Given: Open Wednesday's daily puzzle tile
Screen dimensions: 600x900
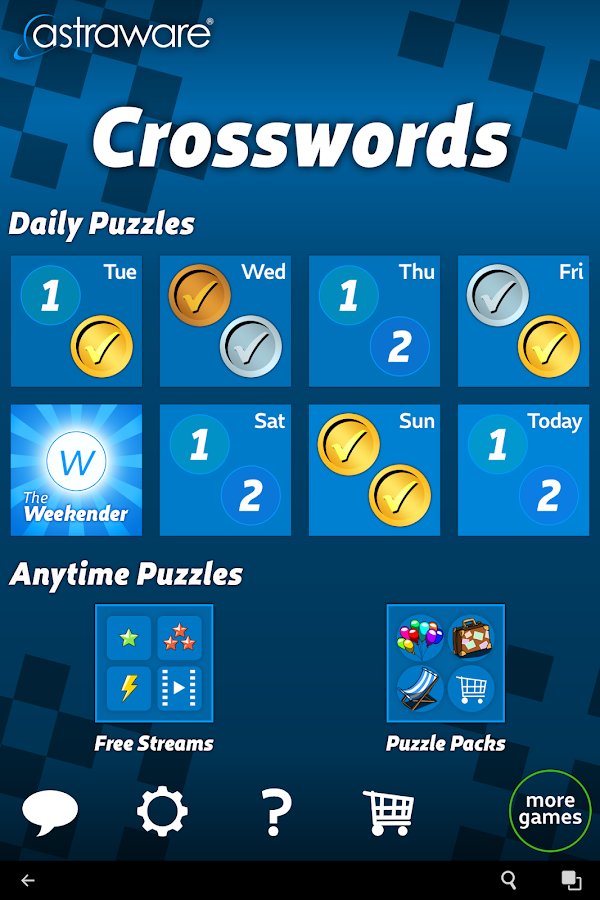Looking at the screenshot, I should click(x=225, y=321).
